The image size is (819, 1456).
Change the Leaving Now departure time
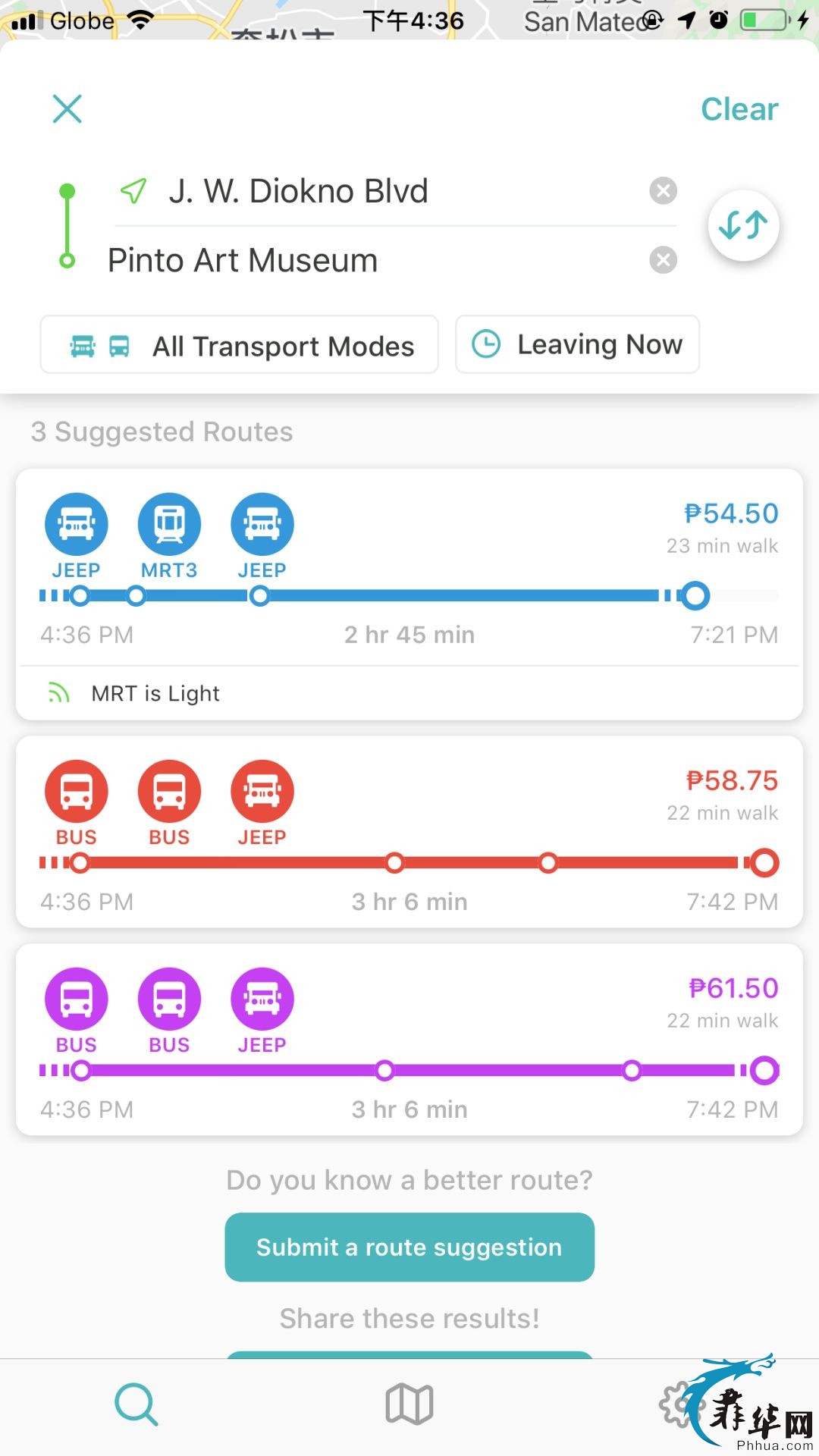coord(578,345)
